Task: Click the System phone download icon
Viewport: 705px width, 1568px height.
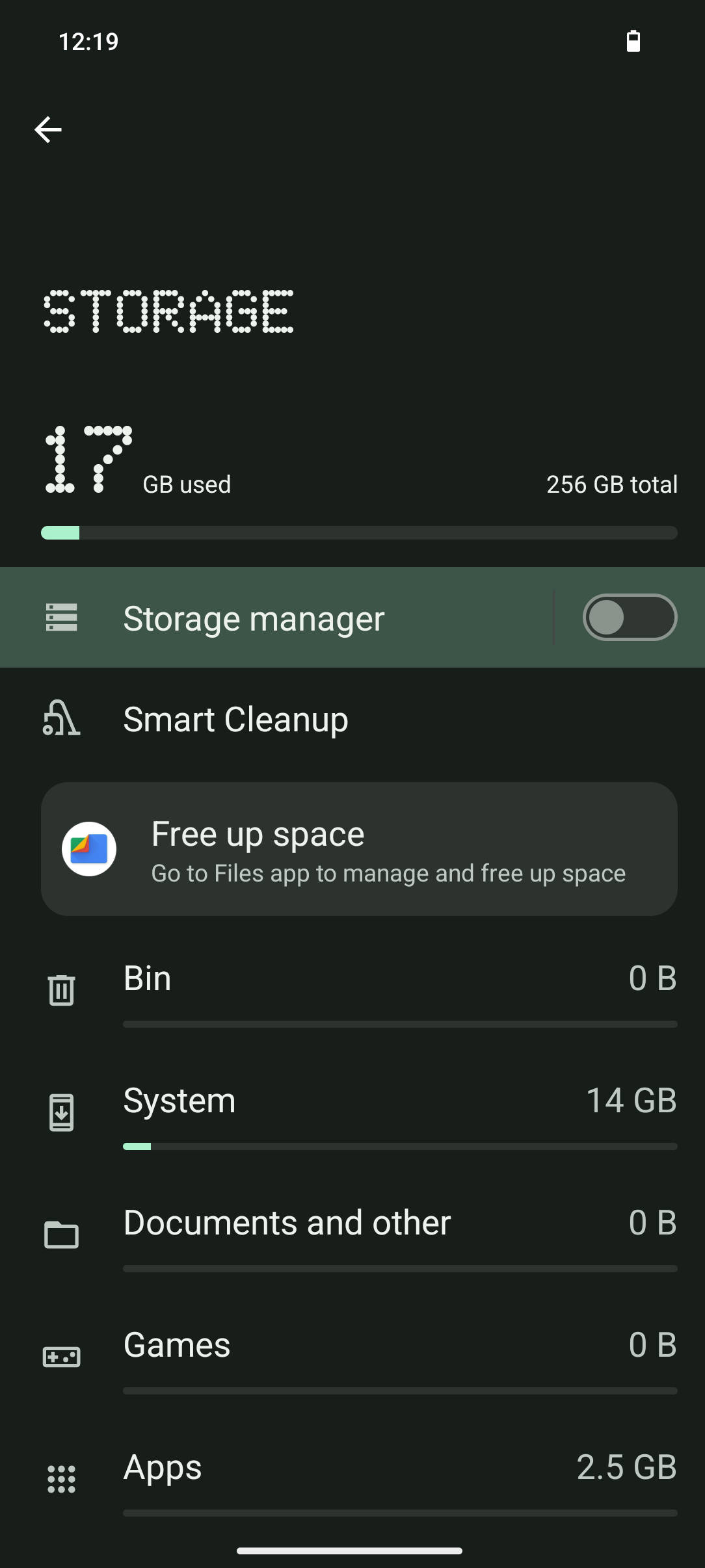Action: tap(62, 1112)
